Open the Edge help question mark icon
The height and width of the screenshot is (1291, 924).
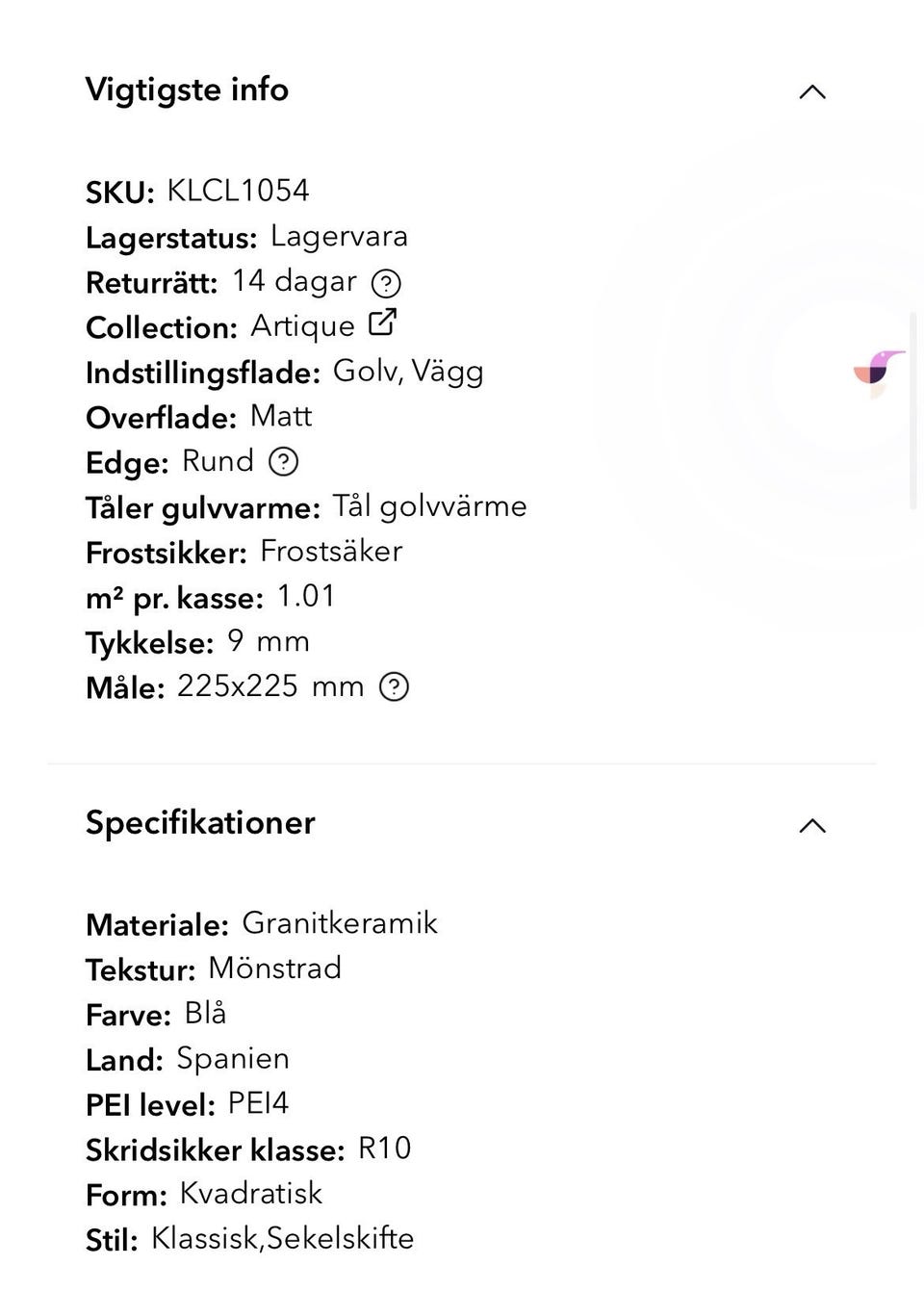point(284,463)
